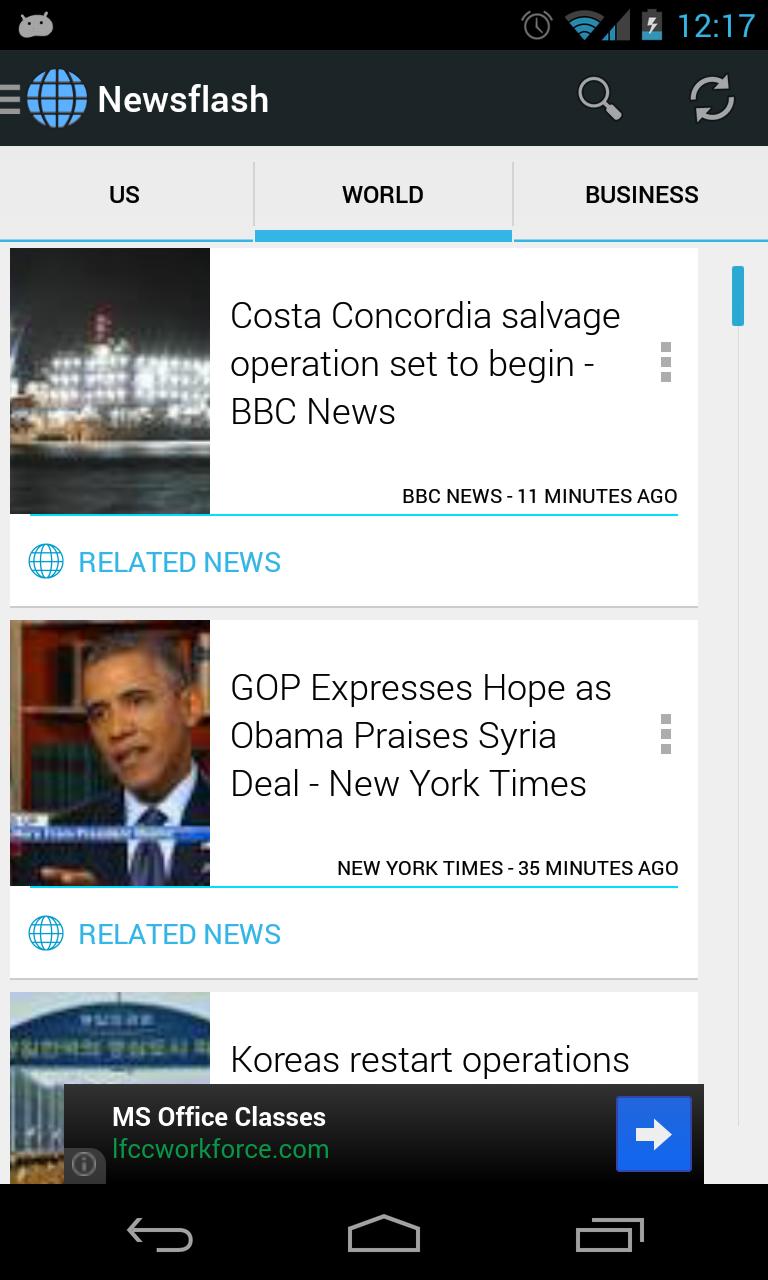Switch to the BUSINESS news tab
Image resolution: width=768 pixels, height=1280 pixels.
click(x=641, y=194)
